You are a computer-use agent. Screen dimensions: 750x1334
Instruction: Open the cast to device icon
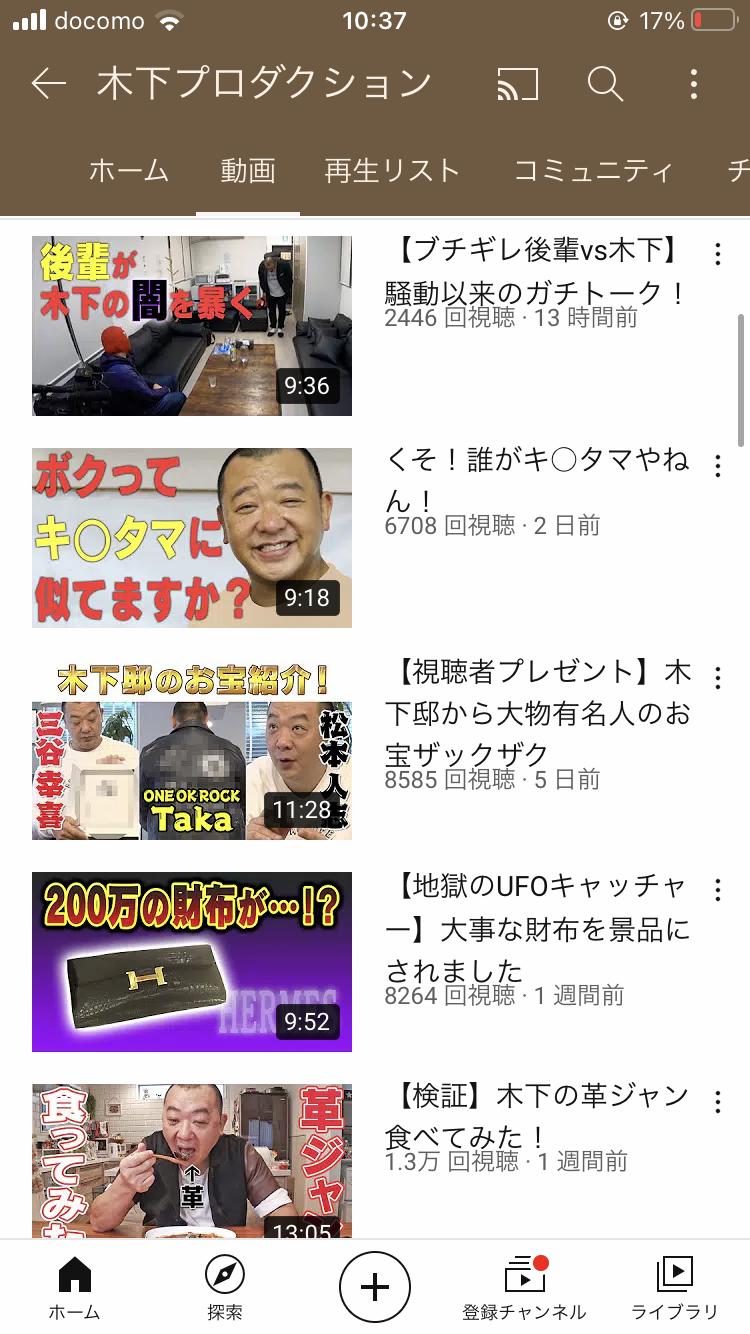coord(517,85)
